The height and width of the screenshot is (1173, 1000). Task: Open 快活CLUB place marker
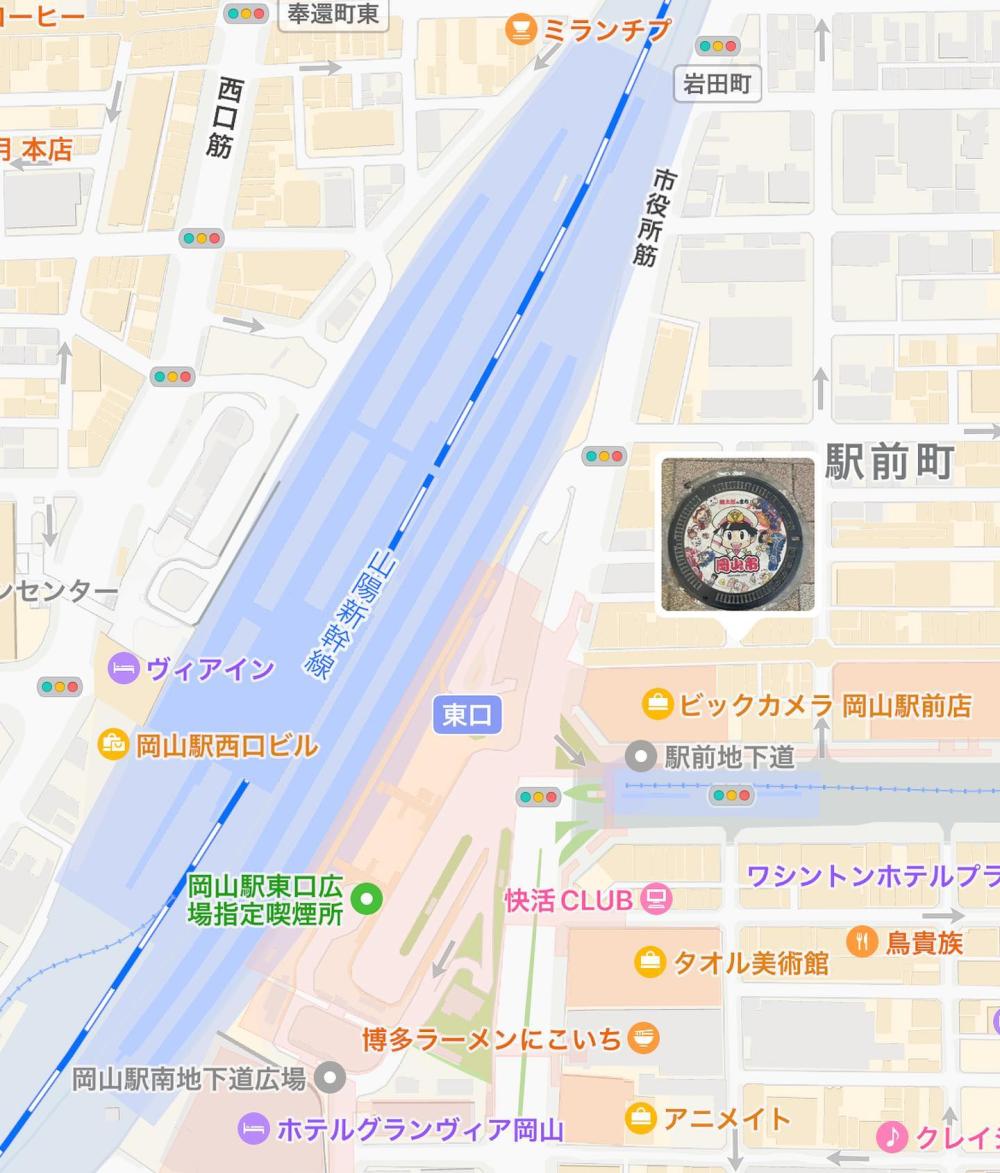[x=655, y=900]
